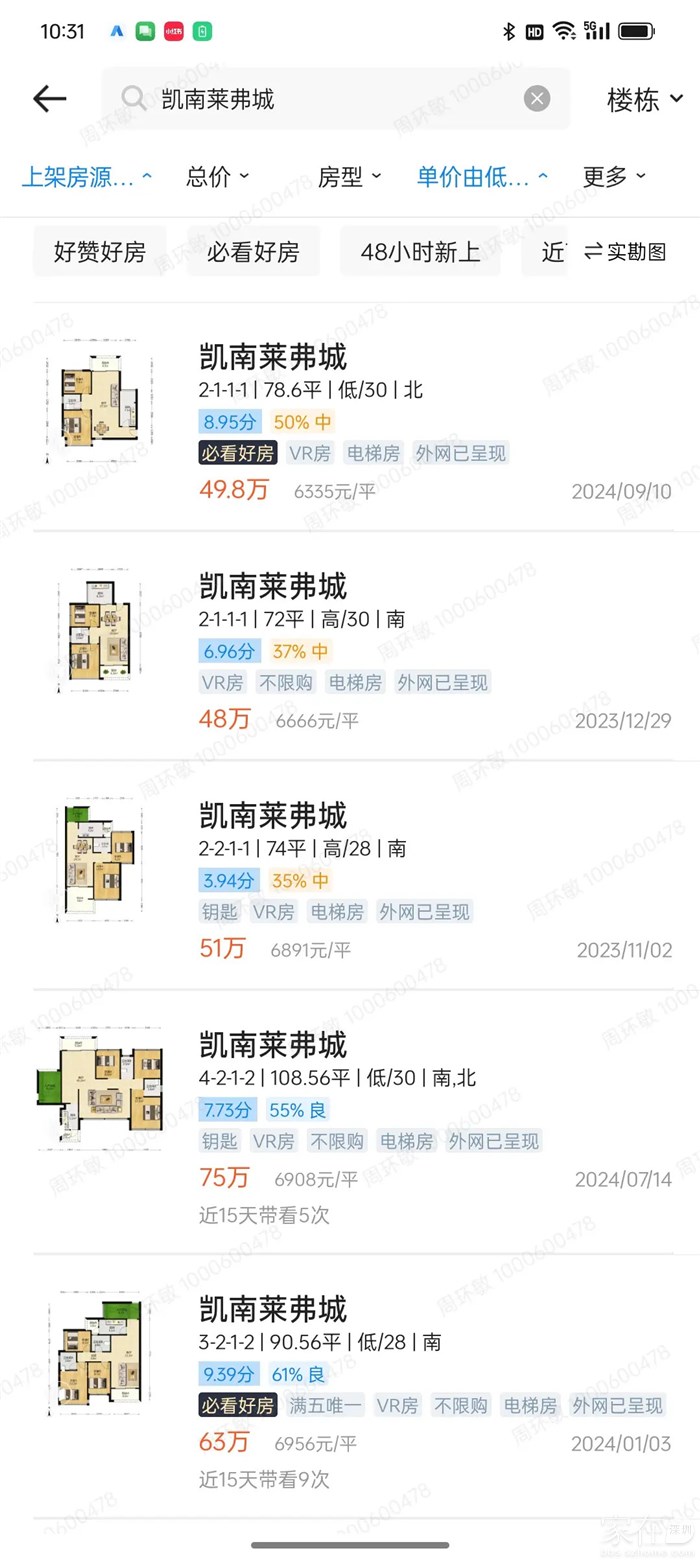This screenshot has height=1560, width=700.
Task: Open the 总价 price filter
Action: pyautogui.click(x=217, y=177)
